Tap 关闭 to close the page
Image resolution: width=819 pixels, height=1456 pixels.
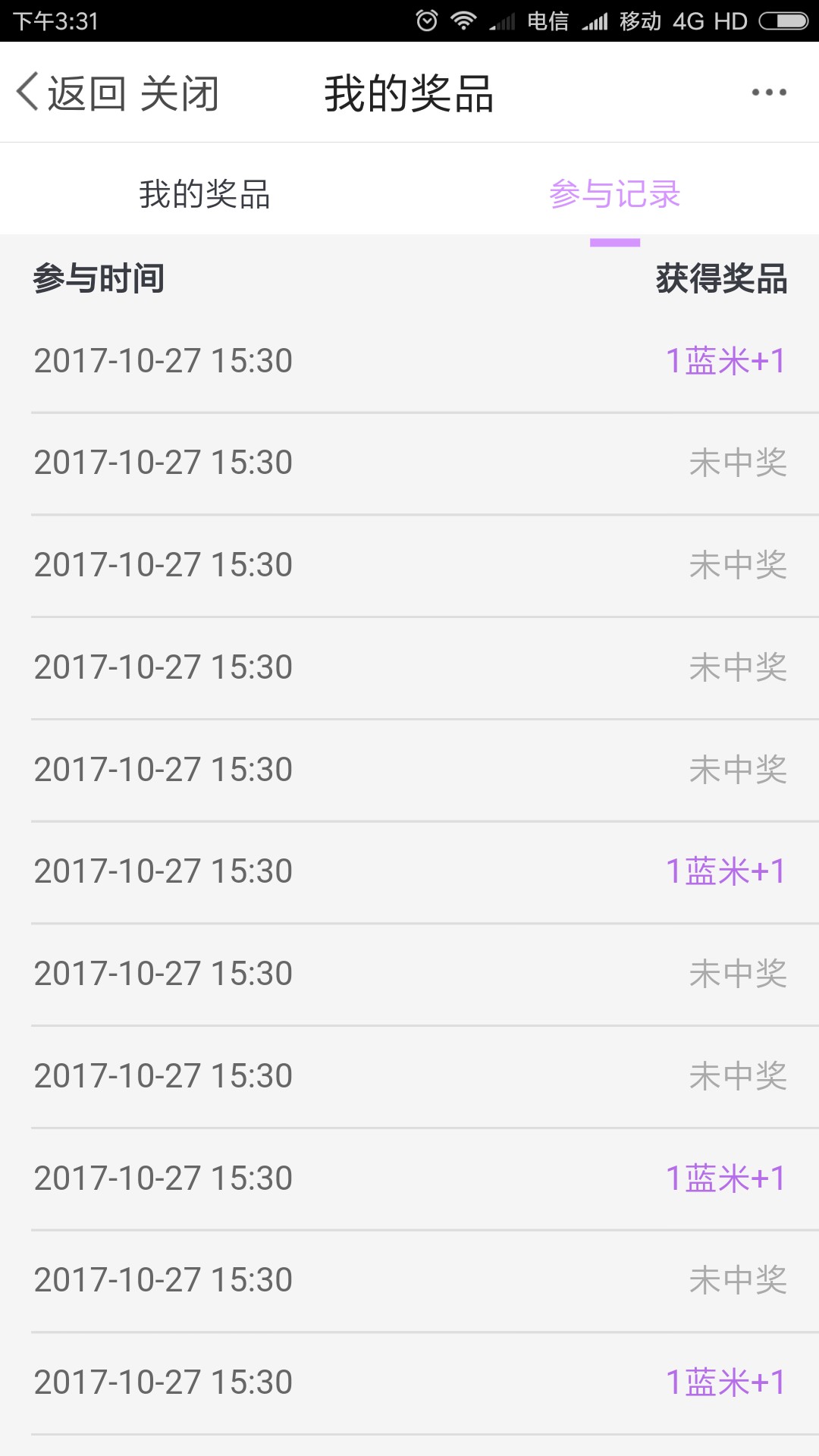(x=180, y=93)
